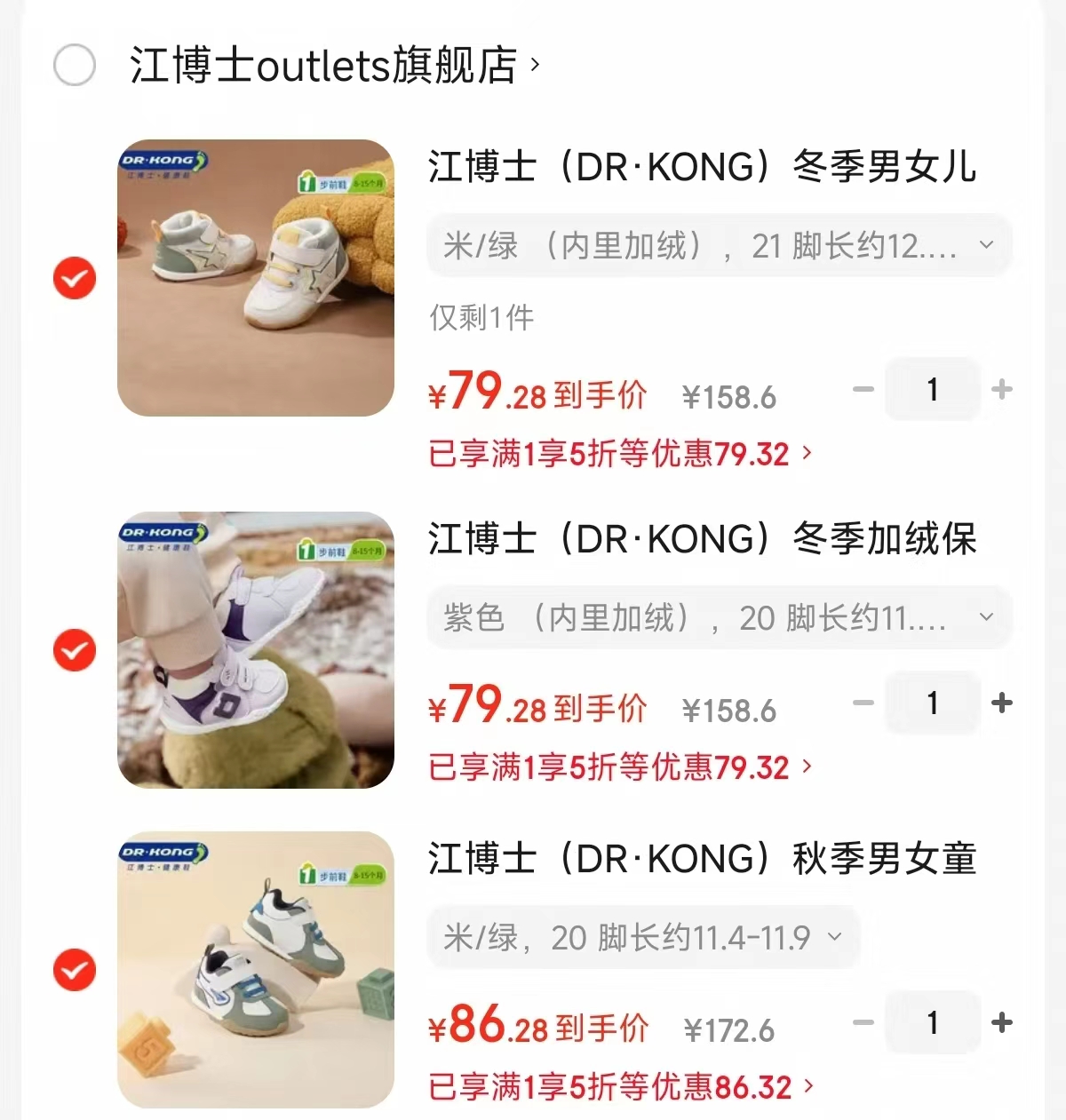Click minus icon on the purple shoes item
Image resolution: width=1066 pixels, height=1120 pixels.
[863, 703]
